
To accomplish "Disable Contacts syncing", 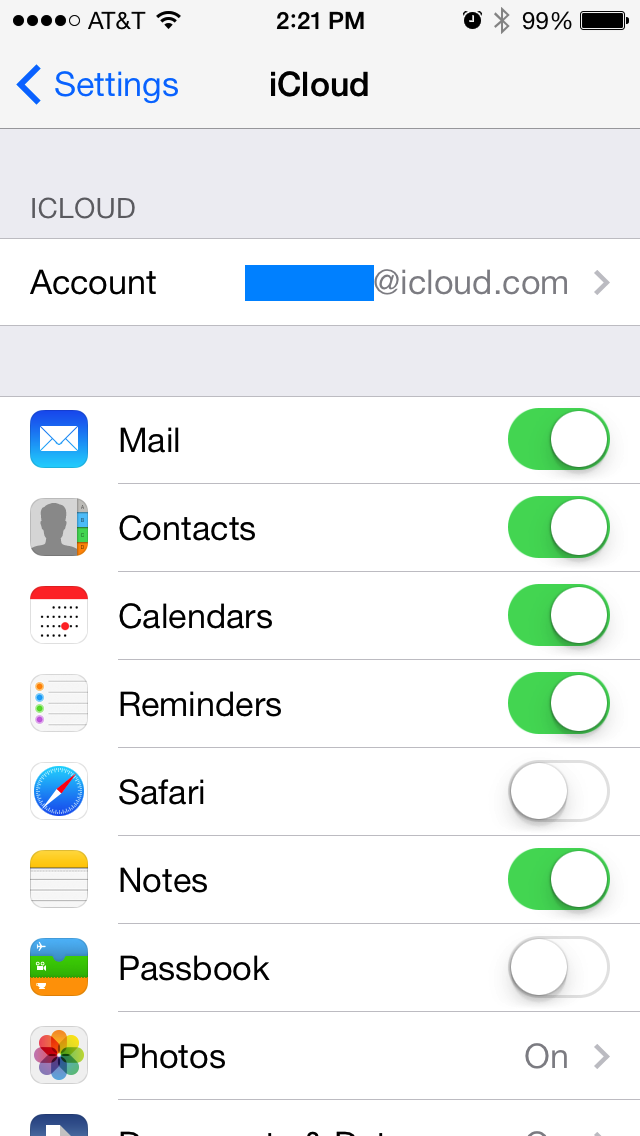I will click(558, 527).
